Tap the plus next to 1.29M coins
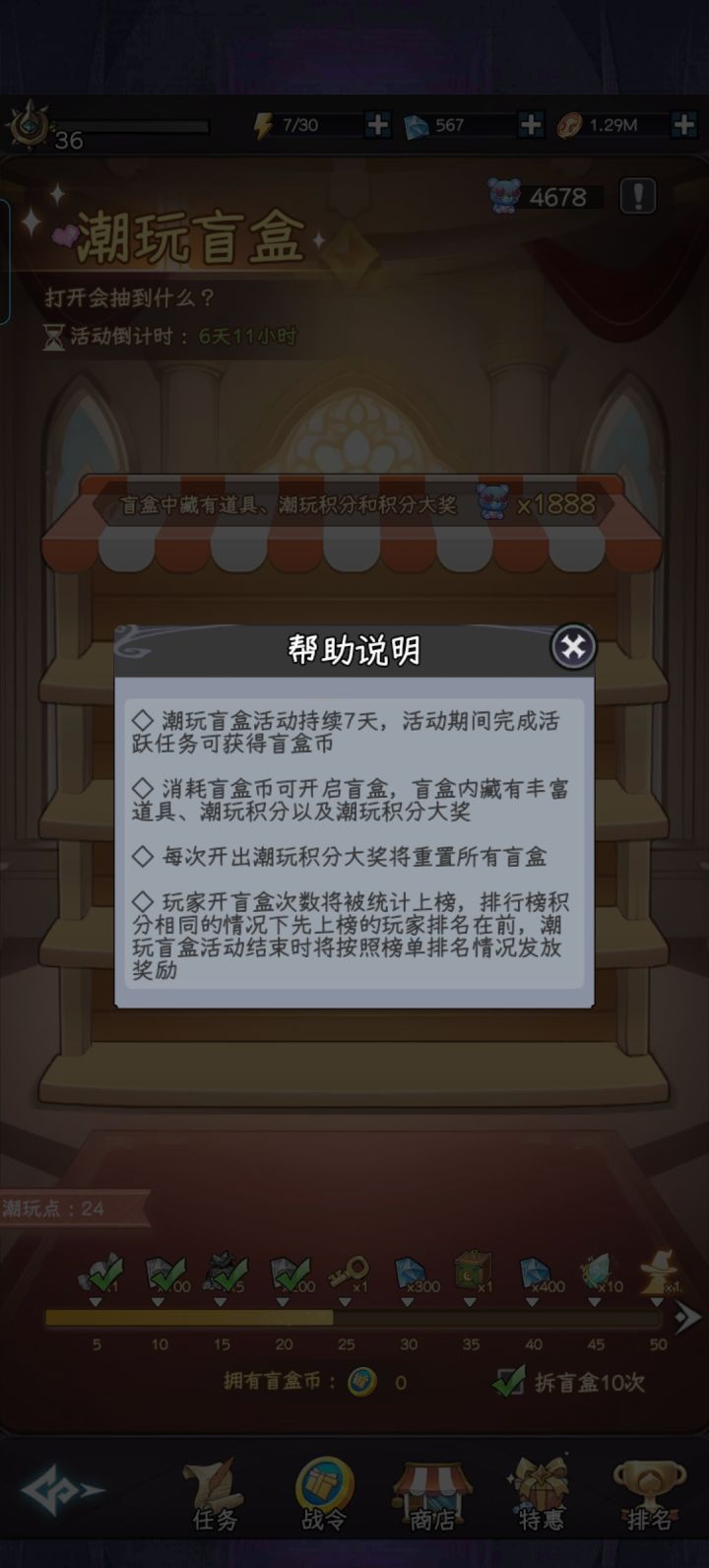Viewport: 709px width, 1568px height. [684, 125]
